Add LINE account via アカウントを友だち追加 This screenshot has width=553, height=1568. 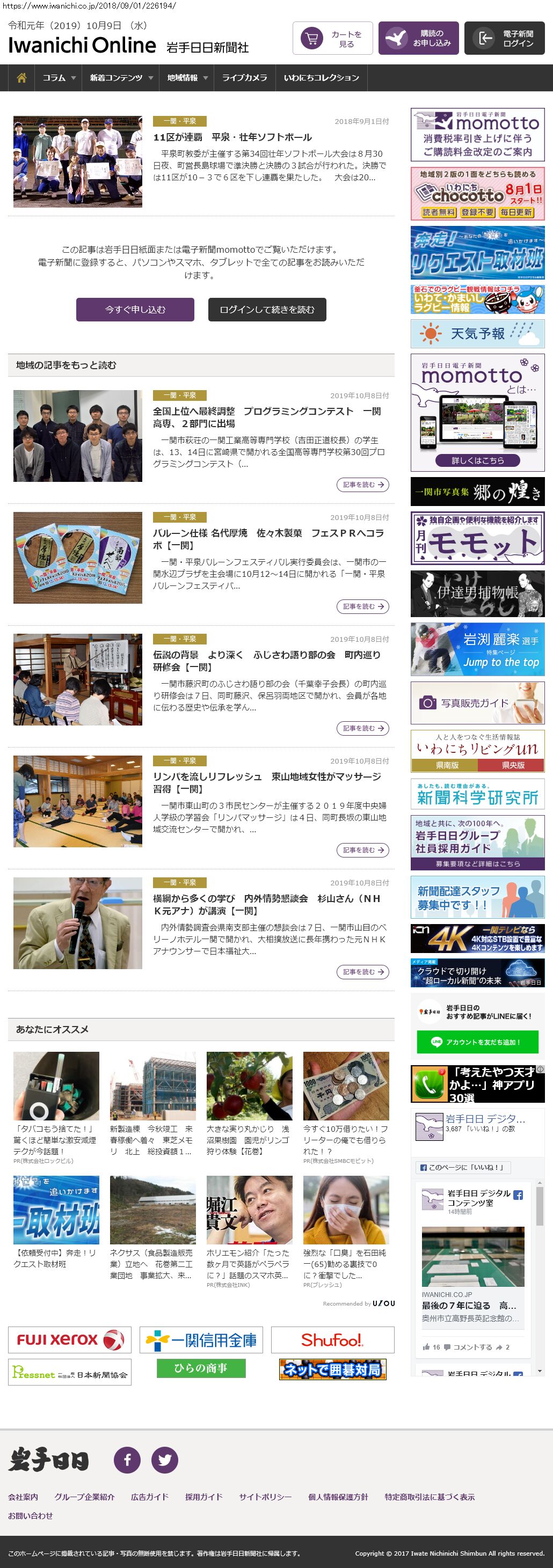[477, 1042]
